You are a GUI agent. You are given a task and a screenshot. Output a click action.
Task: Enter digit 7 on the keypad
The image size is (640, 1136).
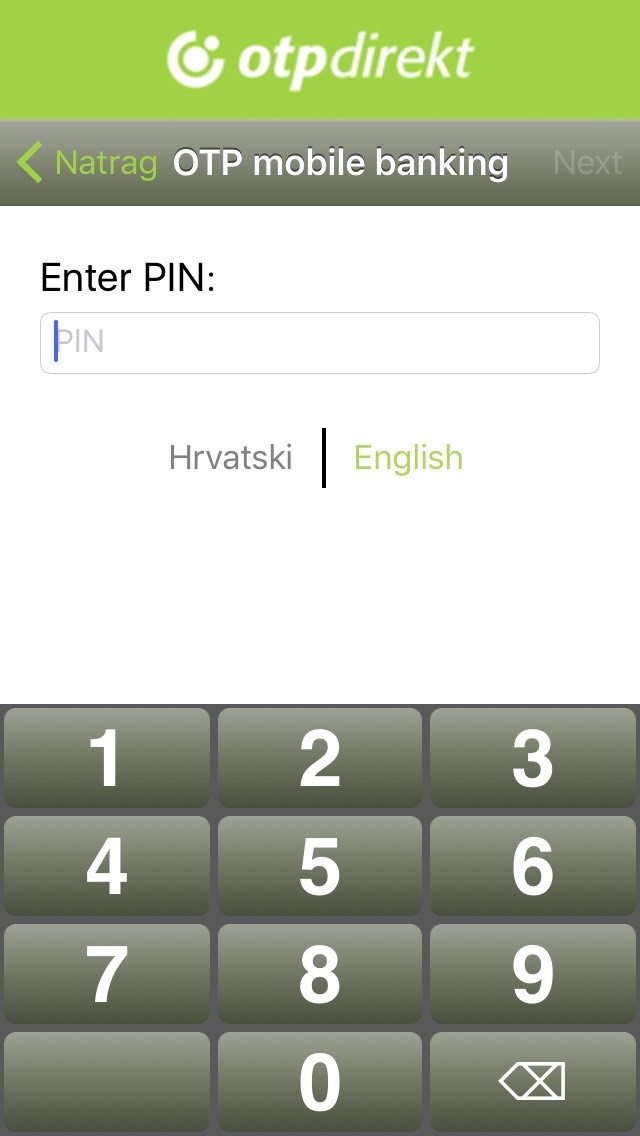tap(107, 974)
